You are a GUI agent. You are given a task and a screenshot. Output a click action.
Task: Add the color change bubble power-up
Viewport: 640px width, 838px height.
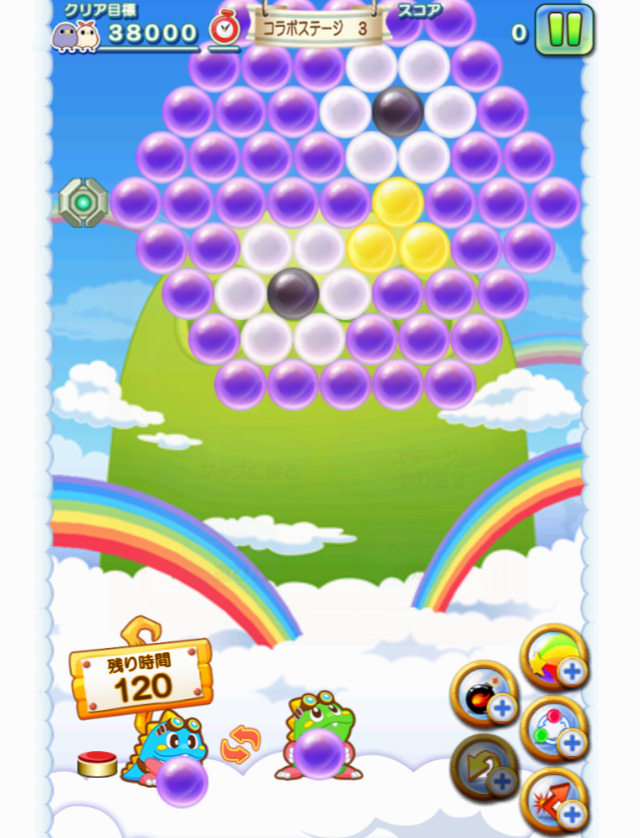(x=553, y=728)
